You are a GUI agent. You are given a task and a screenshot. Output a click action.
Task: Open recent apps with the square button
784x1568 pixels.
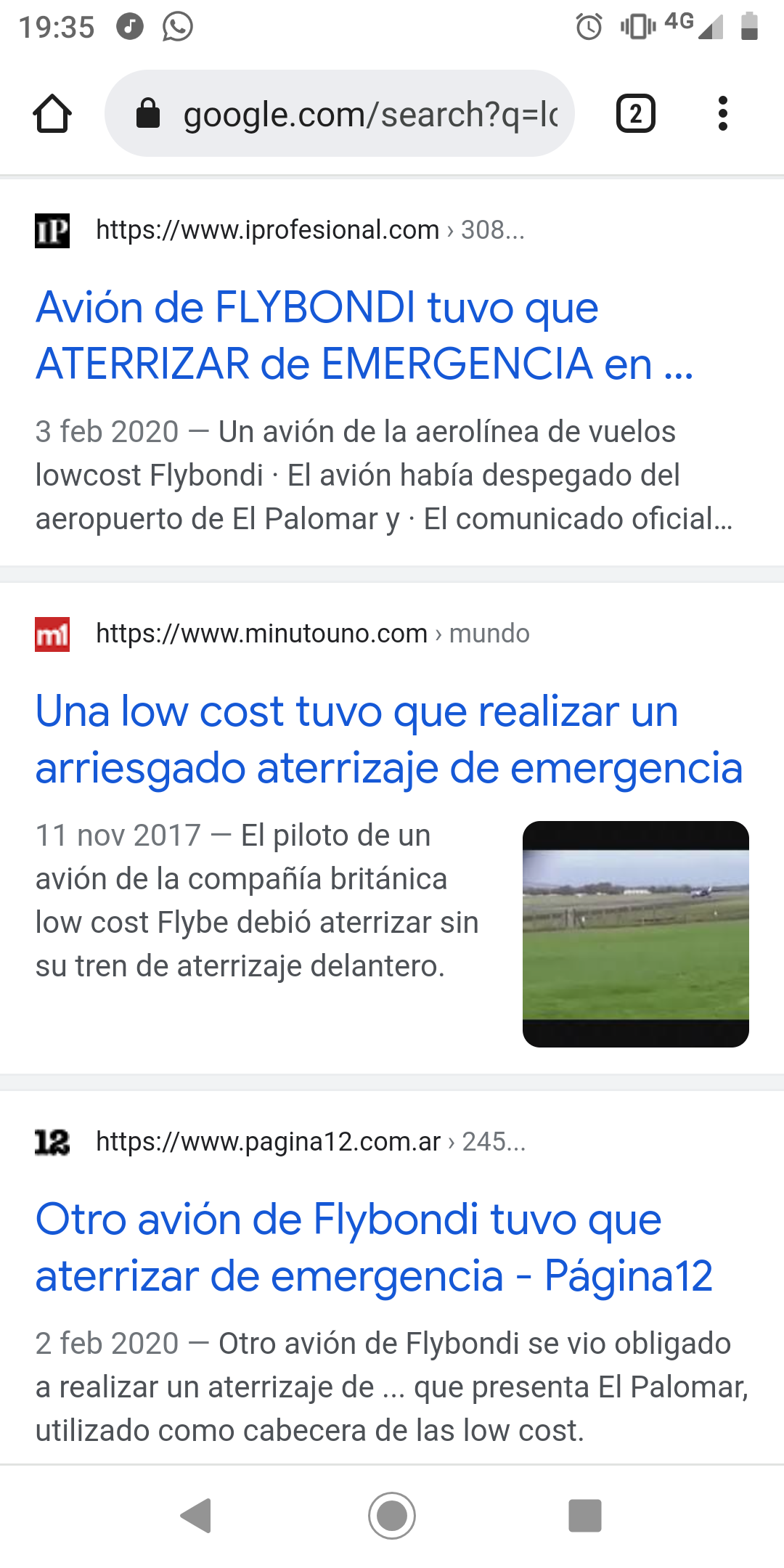(585, 1516)
